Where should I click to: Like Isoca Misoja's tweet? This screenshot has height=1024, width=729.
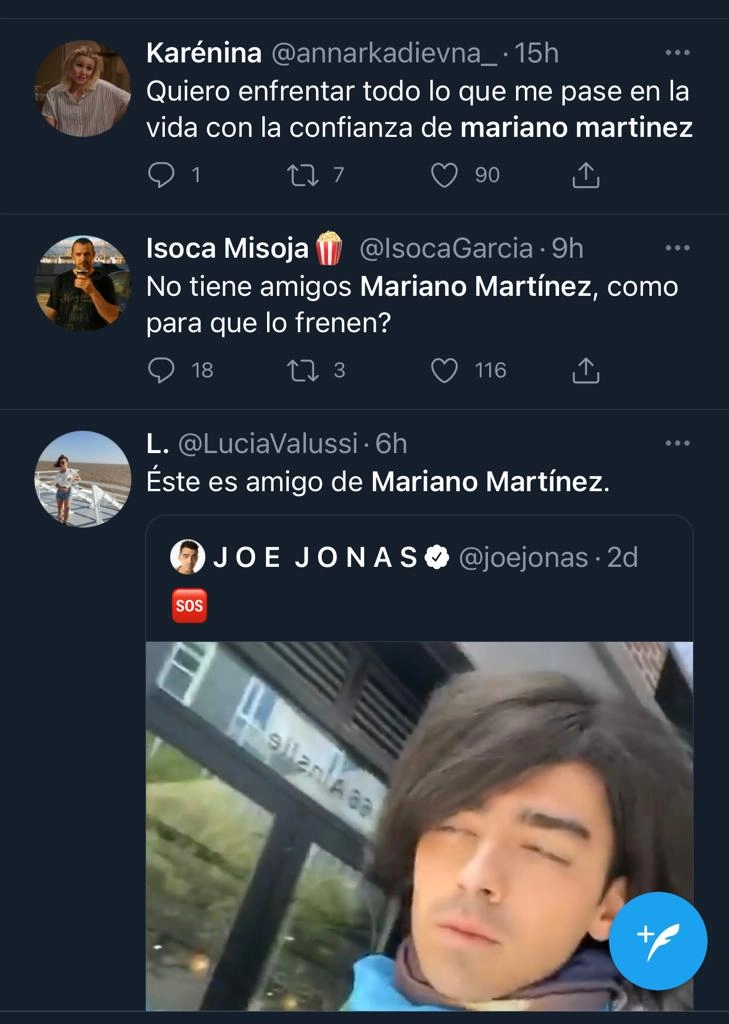click(x=444, y=370)
